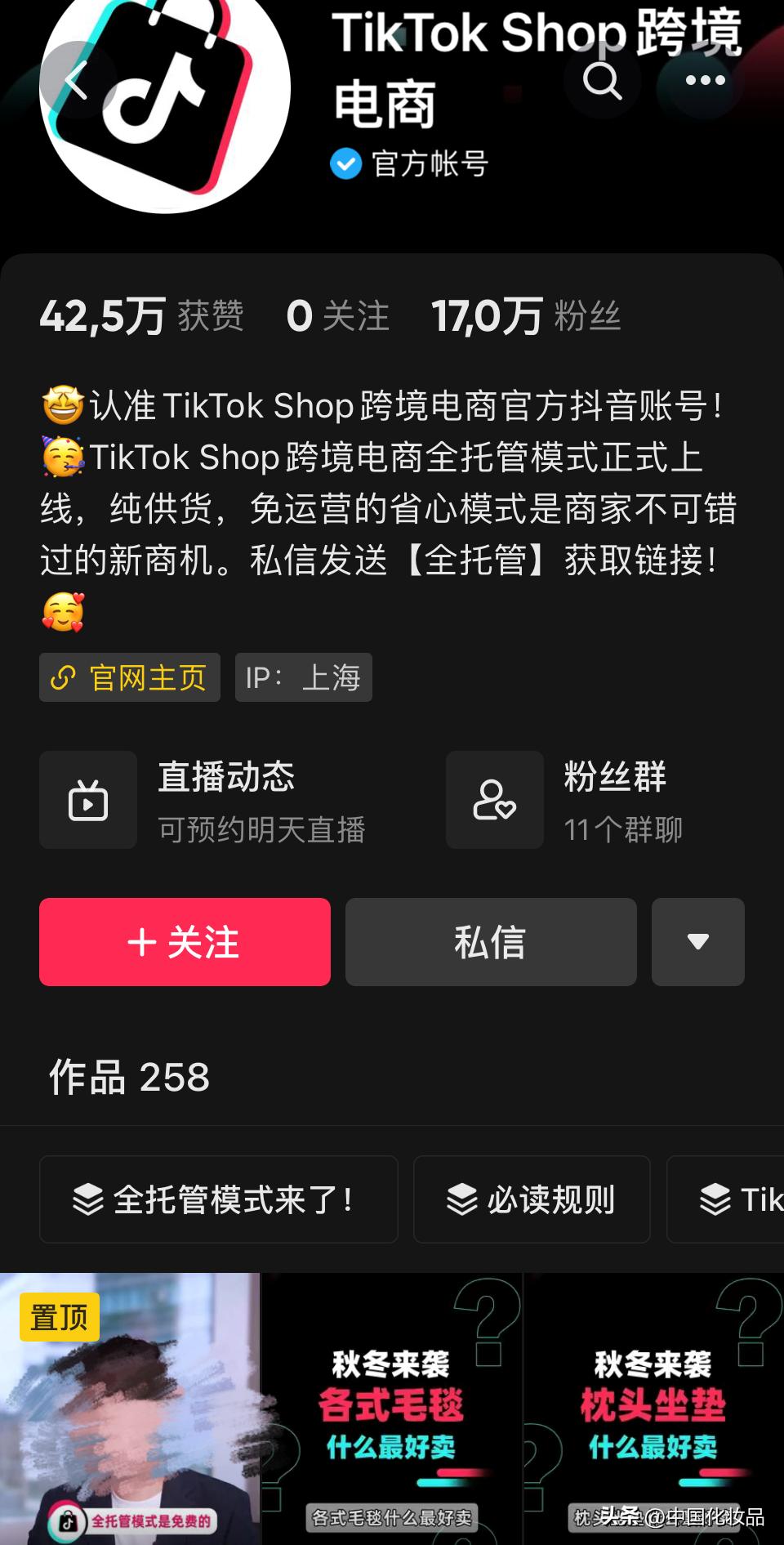Viewport: 784px width, 1545px height.
Task: Tap the red +关注 follow button
Action: [x=184, y=941]
